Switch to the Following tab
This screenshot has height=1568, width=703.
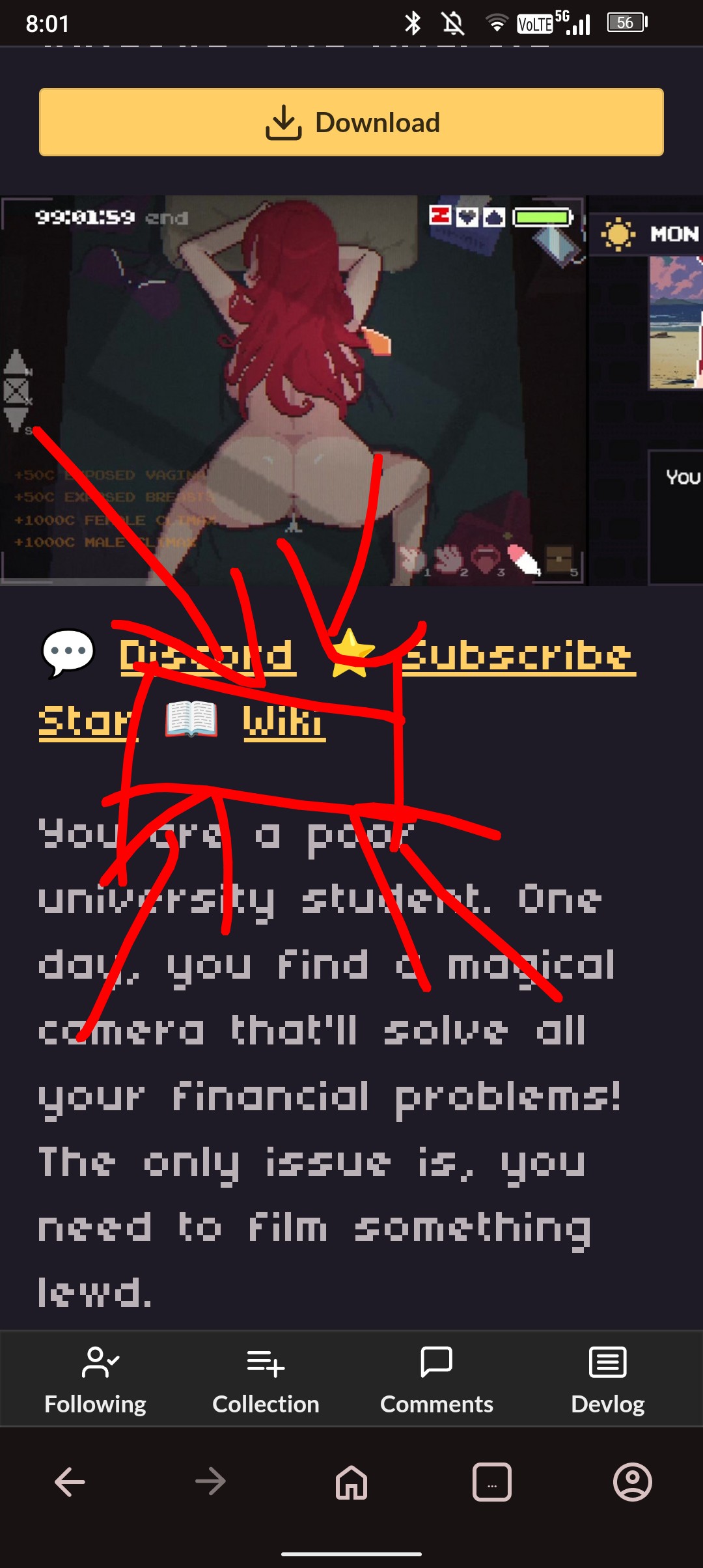(x=95, y=1379)
